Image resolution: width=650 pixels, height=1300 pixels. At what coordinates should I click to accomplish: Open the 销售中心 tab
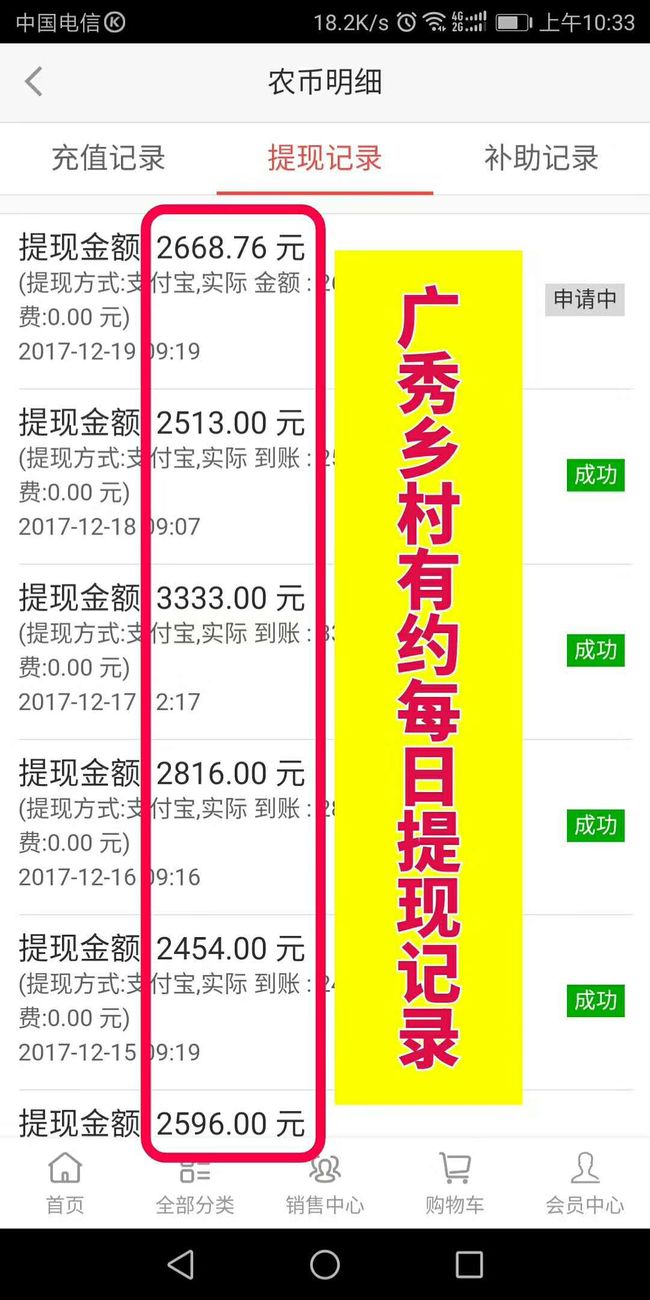(325, 1183)
